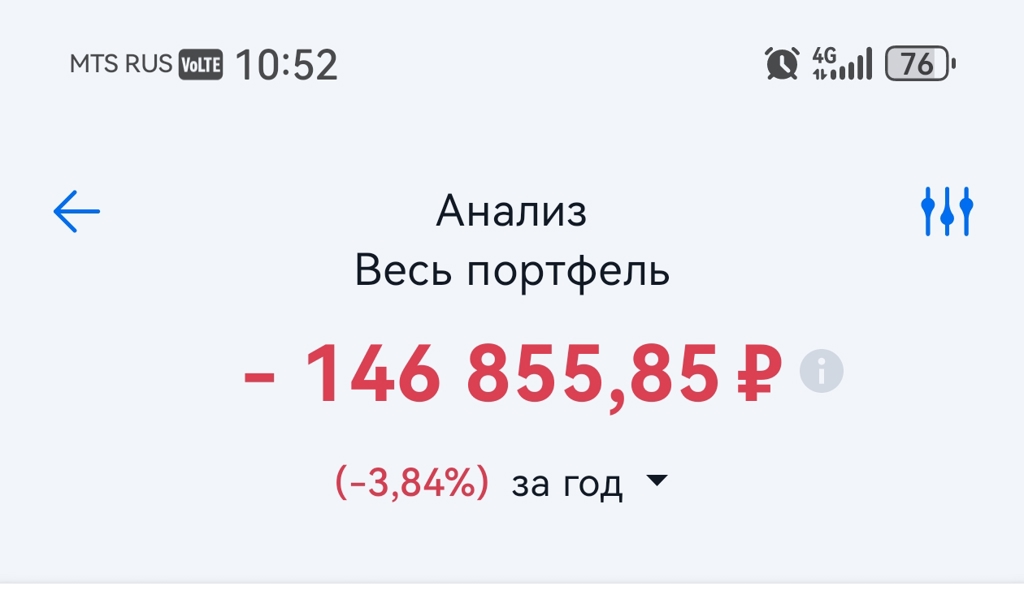Tap the info icon beside the loss amount
Viewport: 1024px width, 599px height.
point(821,372)
